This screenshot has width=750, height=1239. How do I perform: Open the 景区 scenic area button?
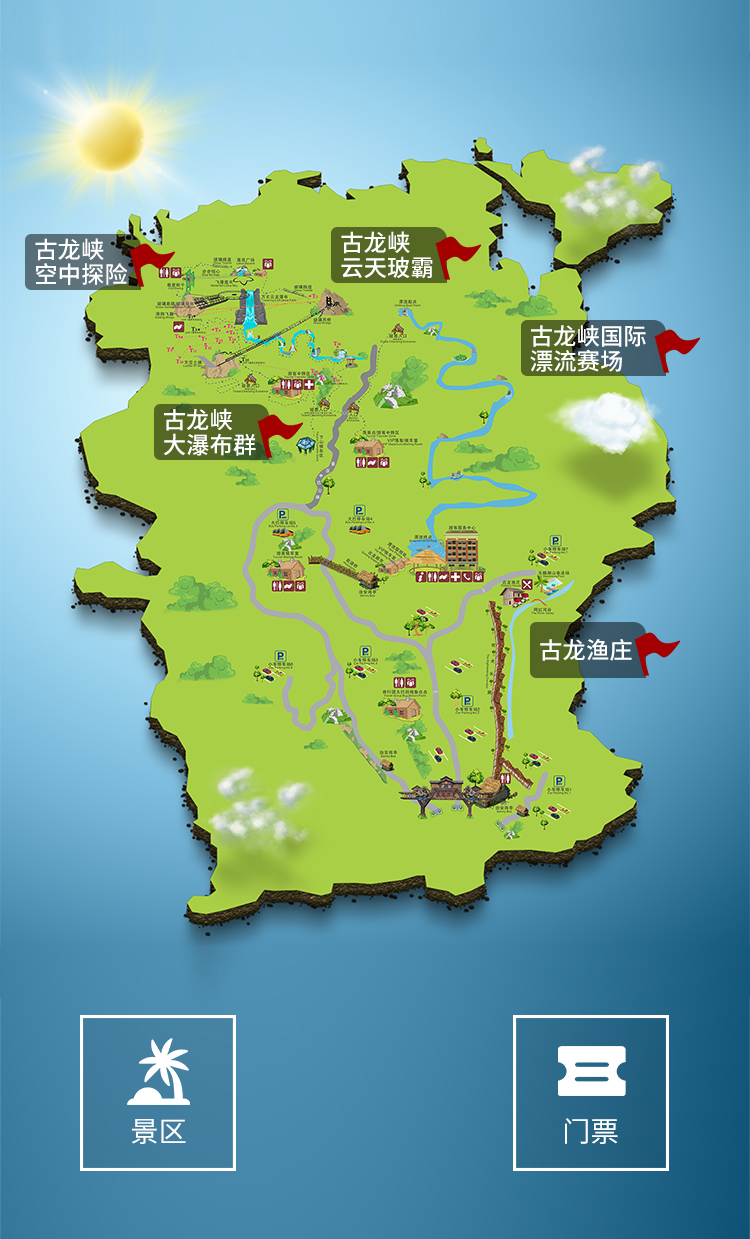pyautogui.click(x=158, y=1092)
